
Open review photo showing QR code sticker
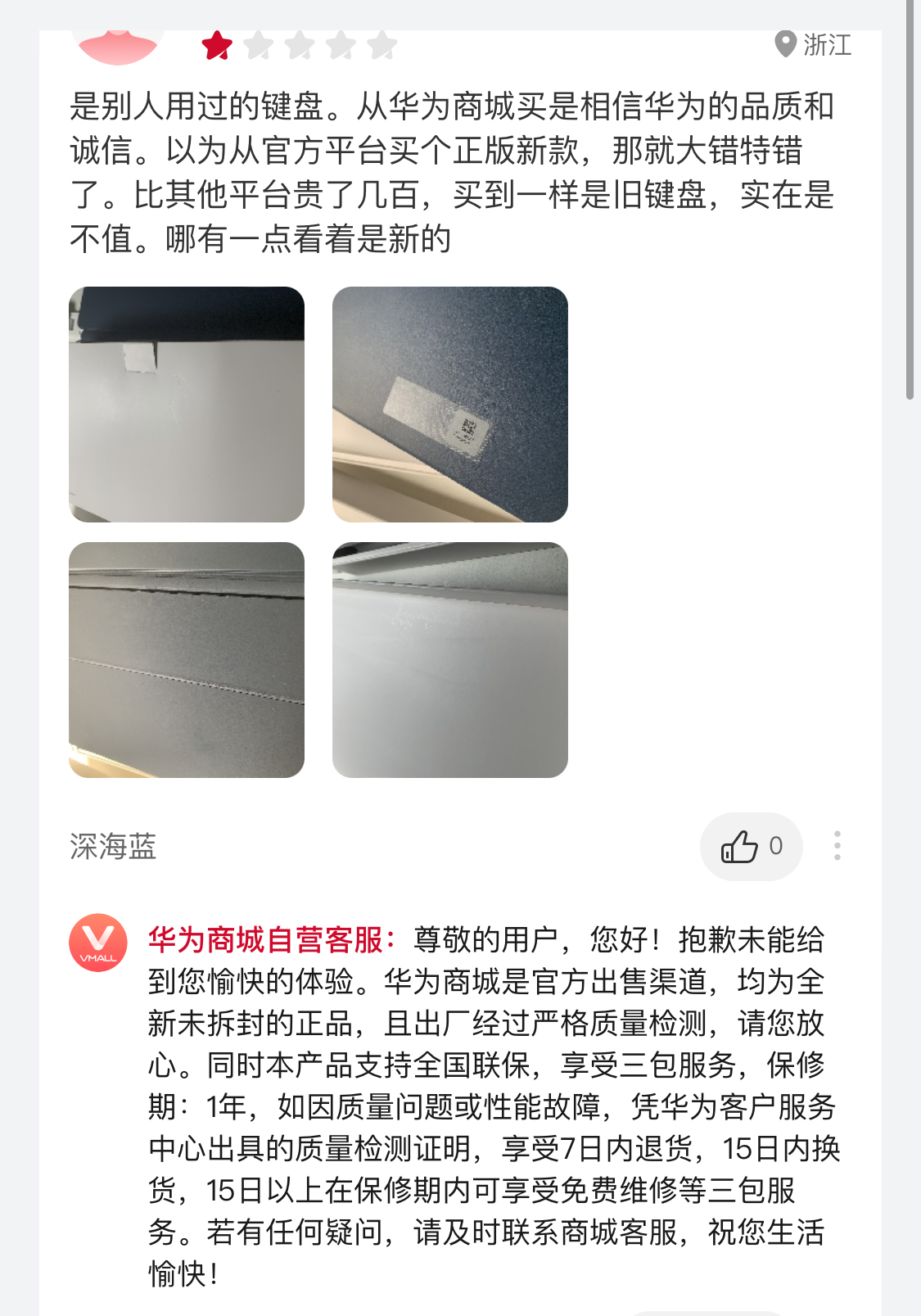click(449, 405)
